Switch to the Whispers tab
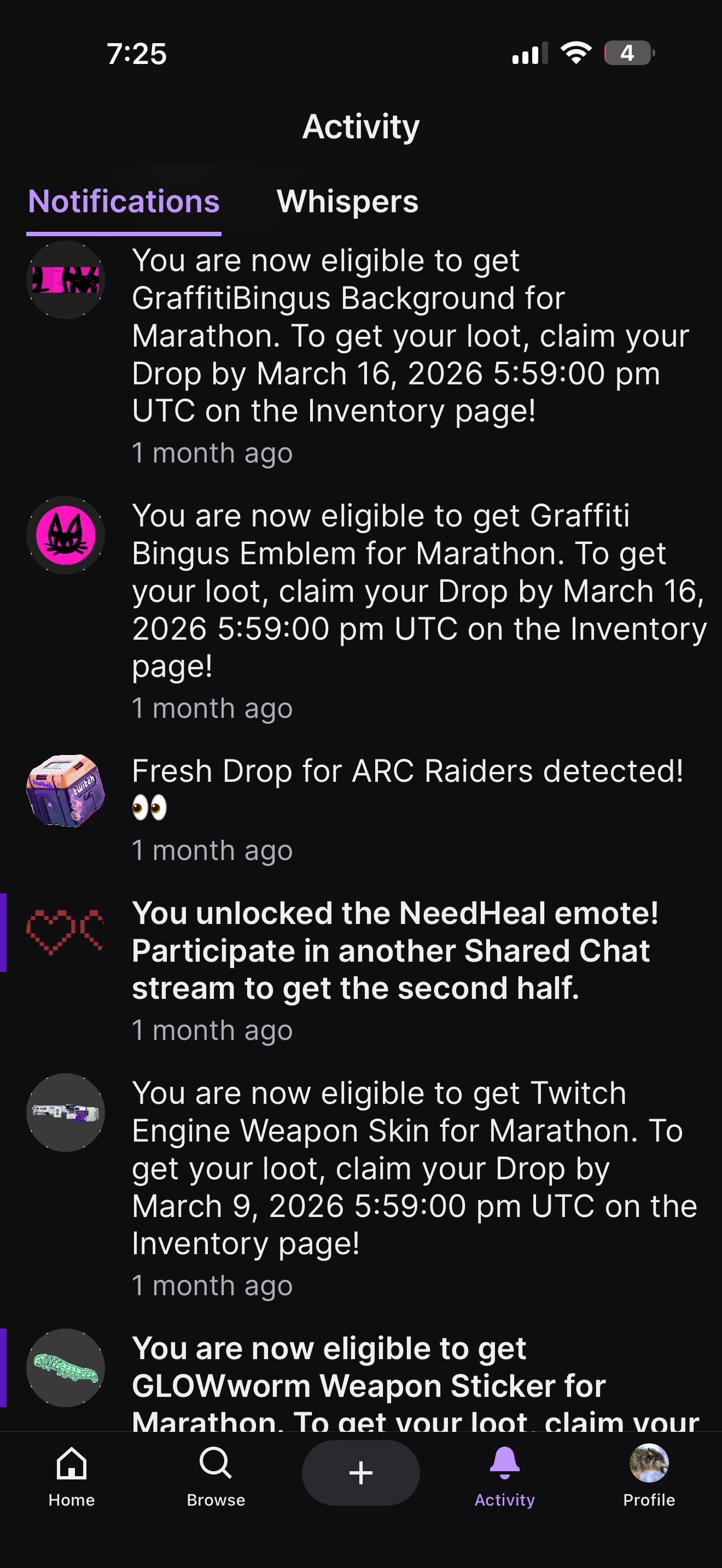 pyautogui.click(x=347, y=202)
